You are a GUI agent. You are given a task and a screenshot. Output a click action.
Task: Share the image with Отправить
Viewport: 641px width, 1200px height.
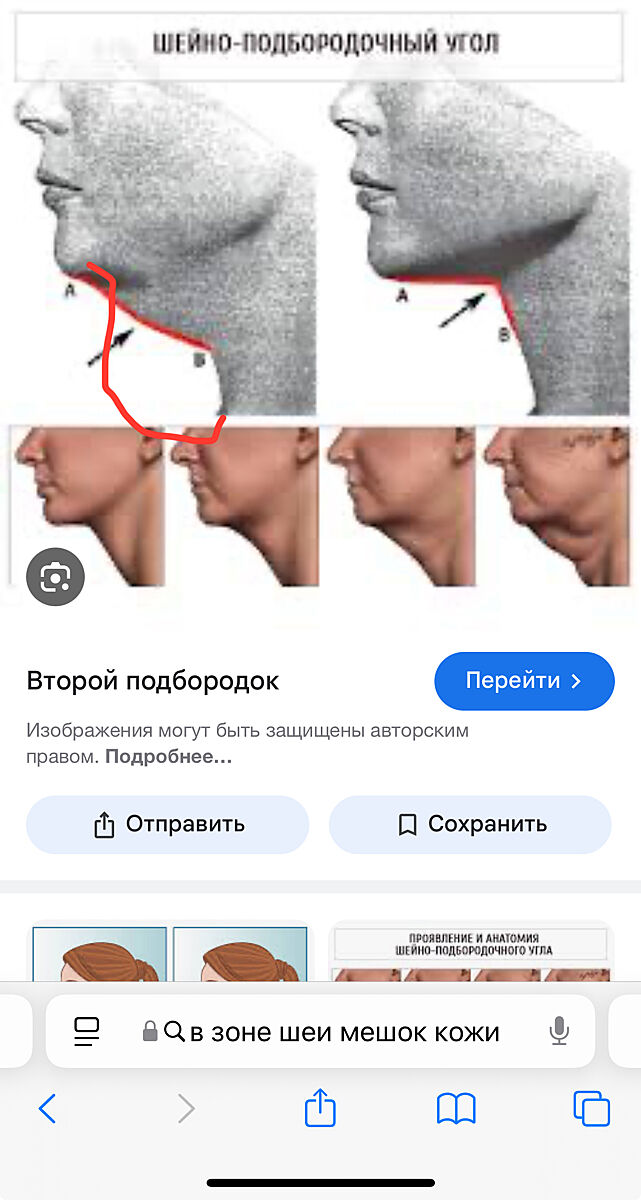(168, 824)
